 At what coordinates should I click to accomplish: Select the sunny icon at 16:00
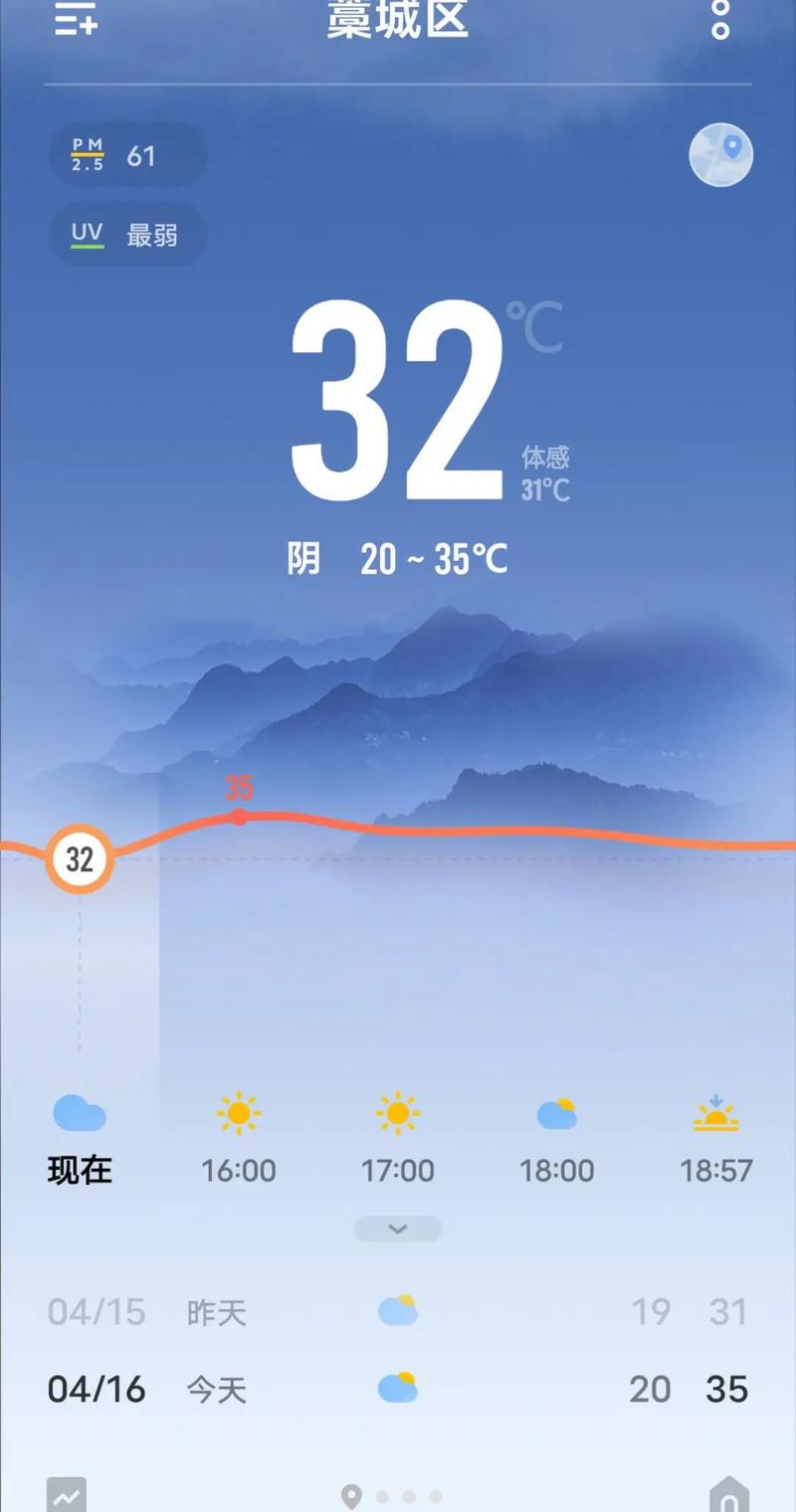click(x=239, y=1114)
